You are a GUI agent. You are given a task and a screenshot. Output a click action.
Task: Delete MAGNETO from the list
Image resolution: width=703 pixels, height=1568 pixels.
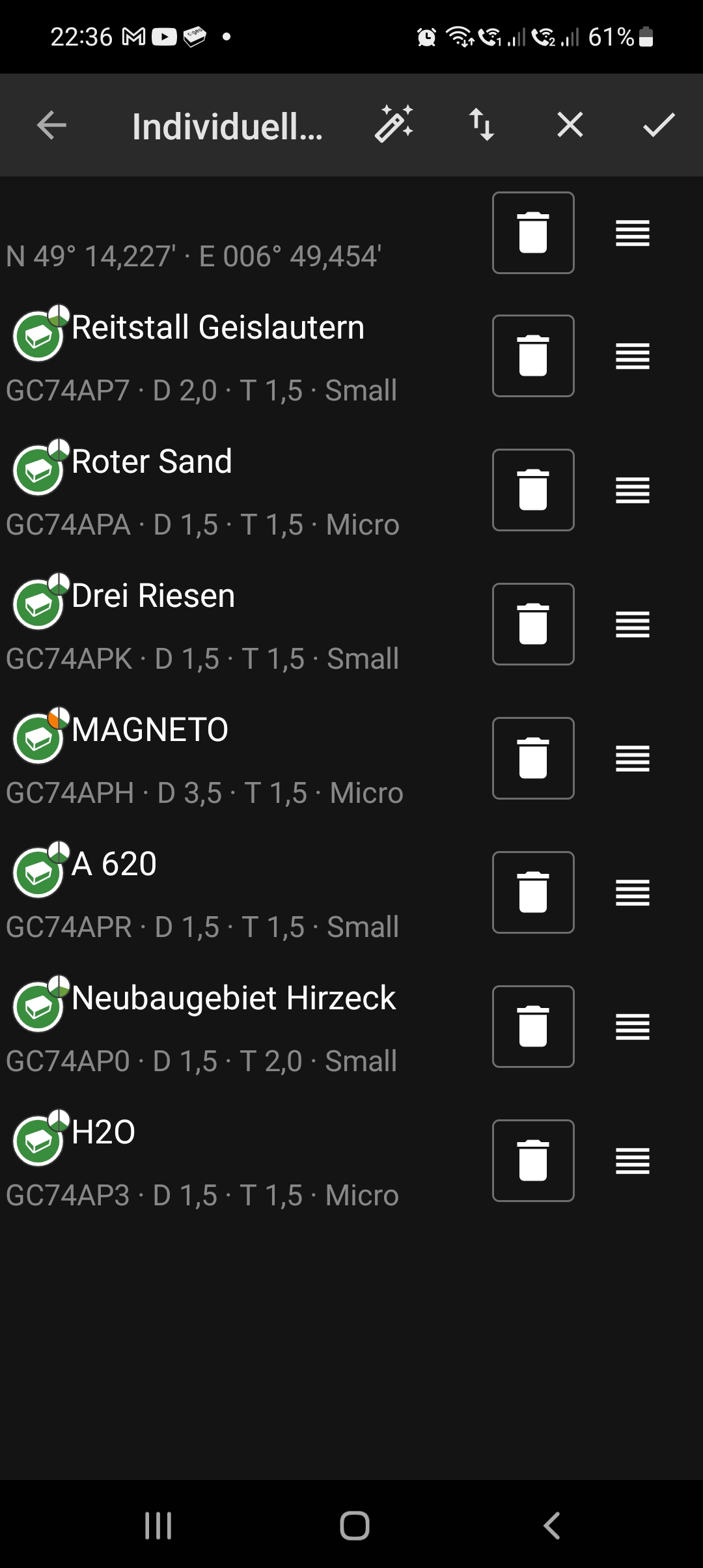click(x=533, y=758)
